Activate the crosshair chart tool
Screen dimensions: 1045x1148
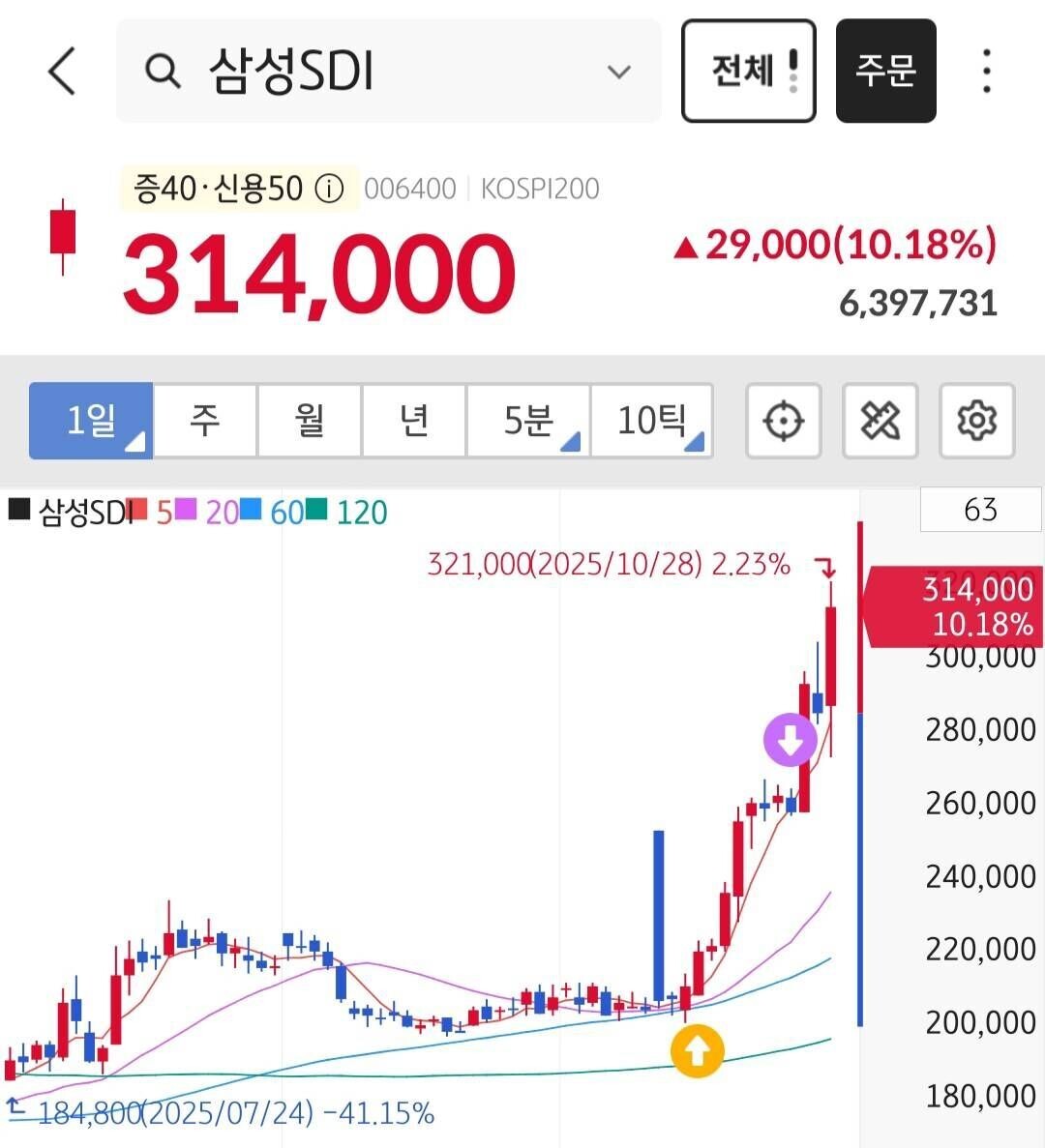click(x=783, y=421)
